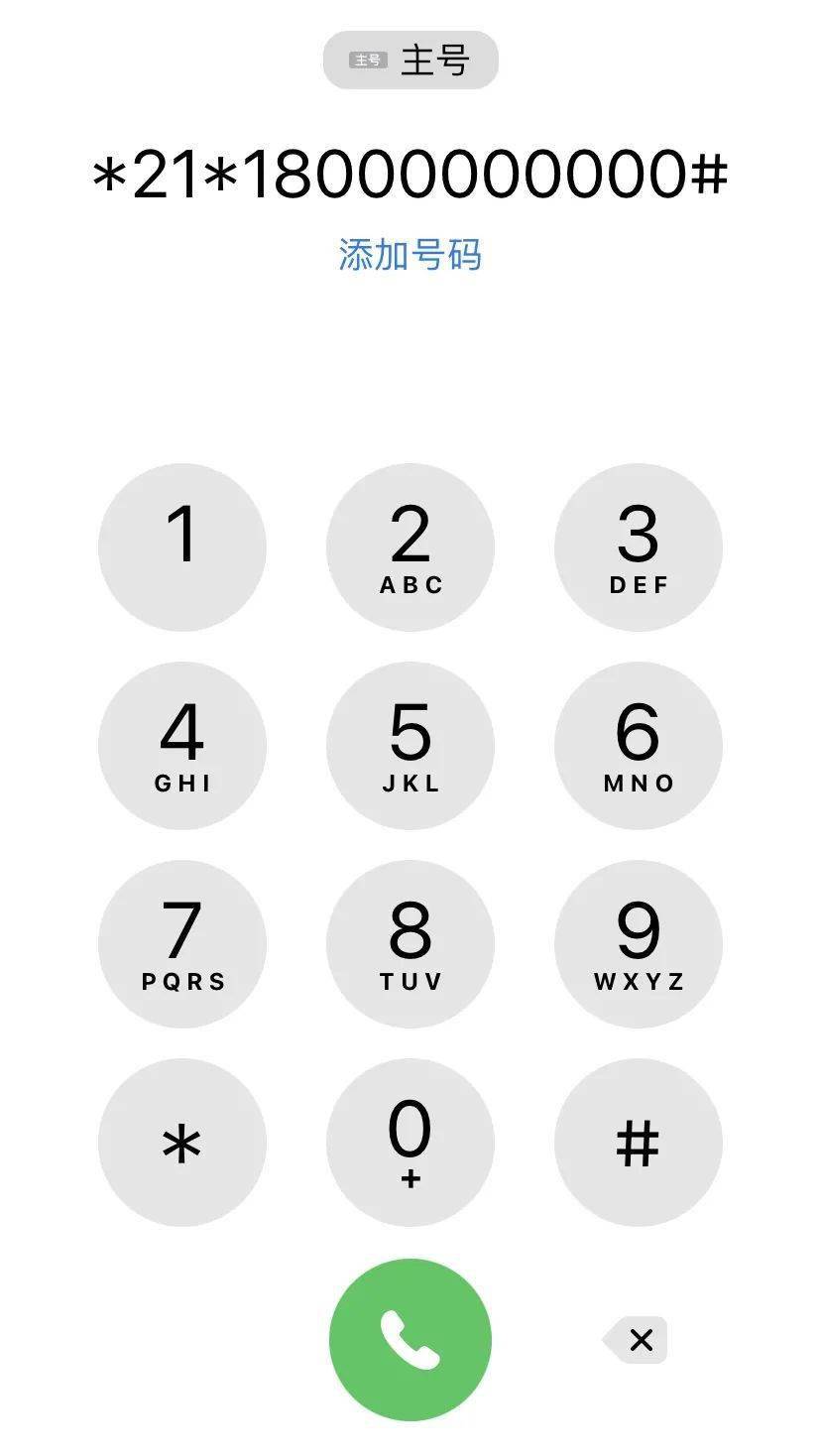Input digit 4 (GHI)
The image size is (821, 1456).
tap(182, 745)
